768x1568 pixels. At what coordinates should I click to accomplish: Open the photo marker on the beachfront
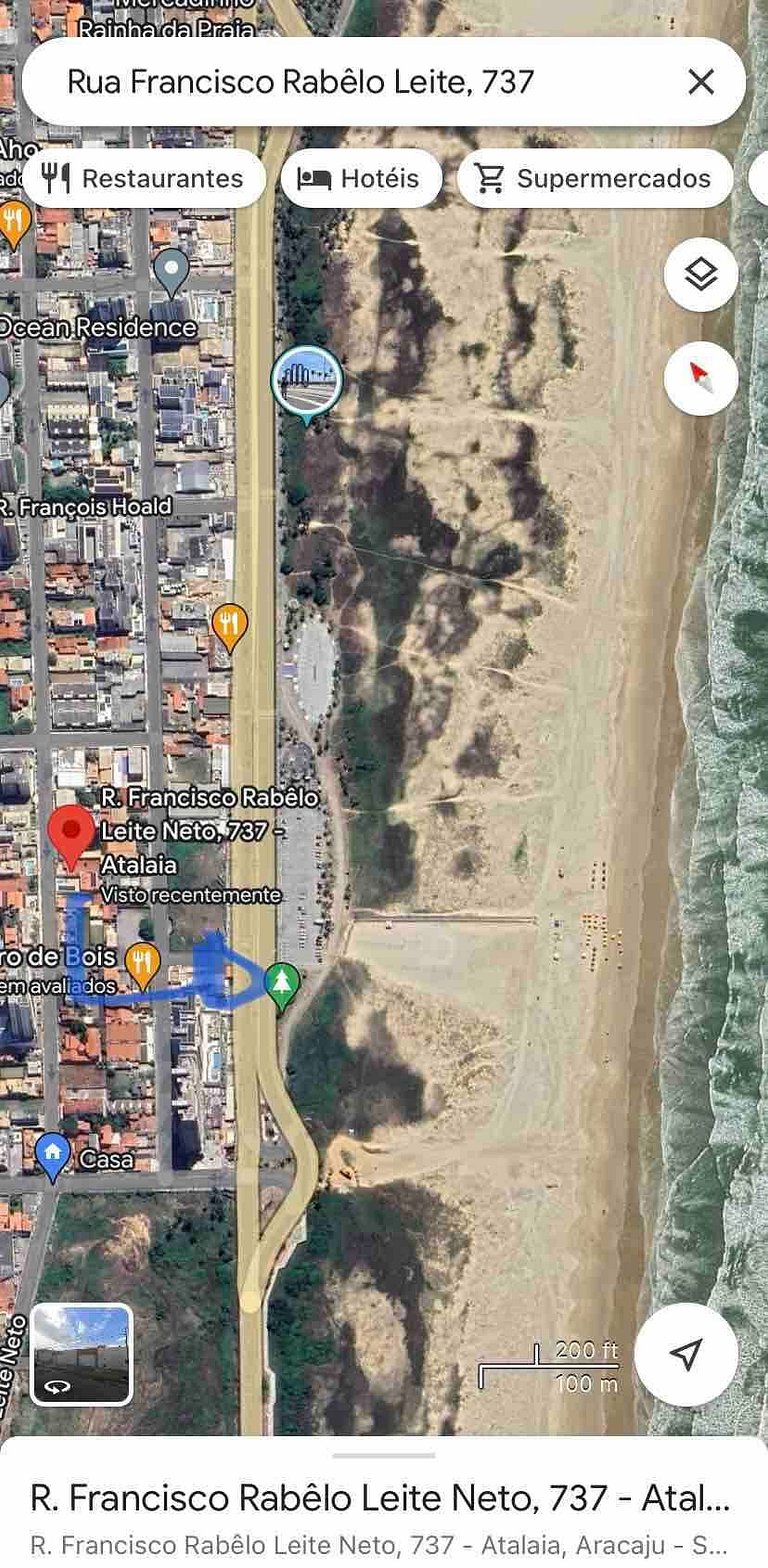pos(307,382)
